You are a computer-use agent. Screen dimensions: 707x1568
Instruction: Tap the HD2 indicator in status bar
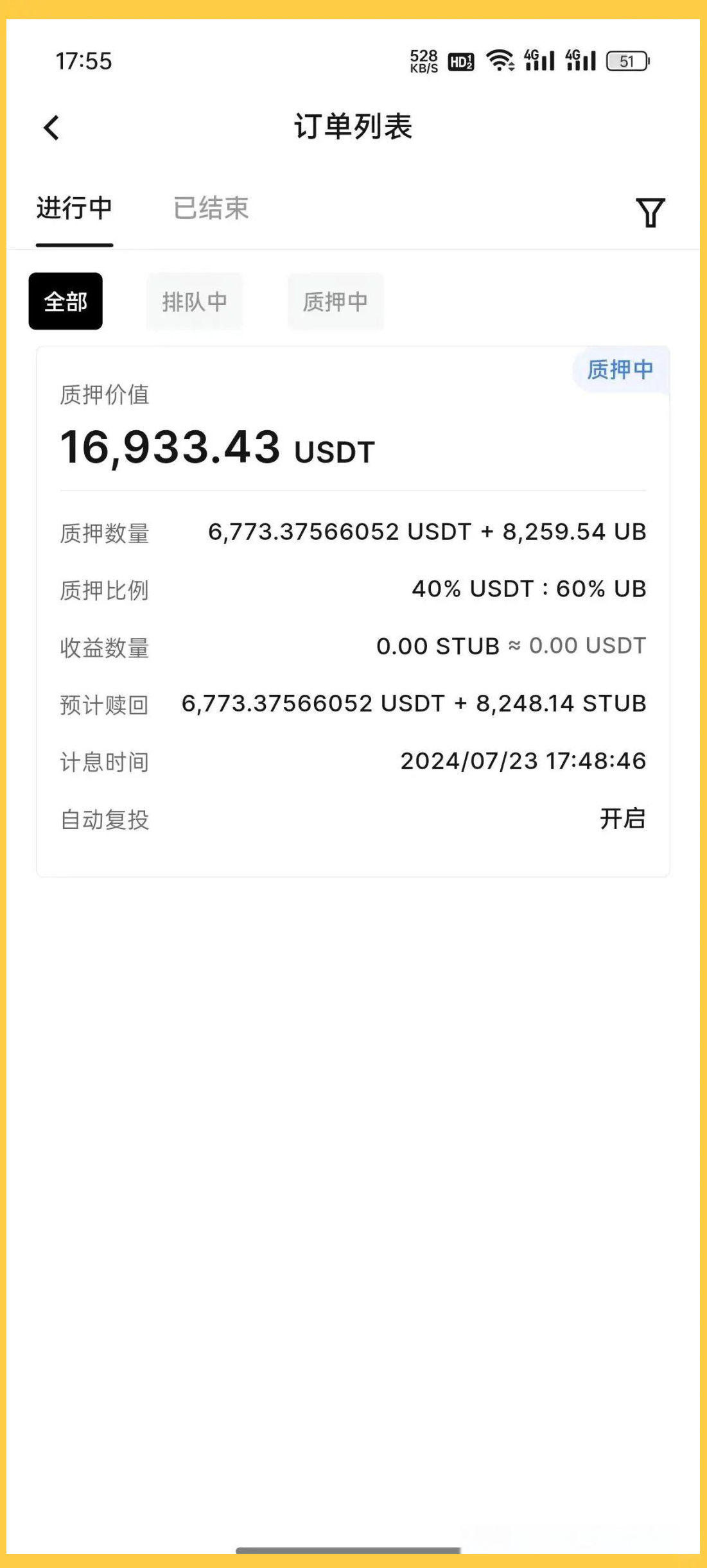click(462, 62)
